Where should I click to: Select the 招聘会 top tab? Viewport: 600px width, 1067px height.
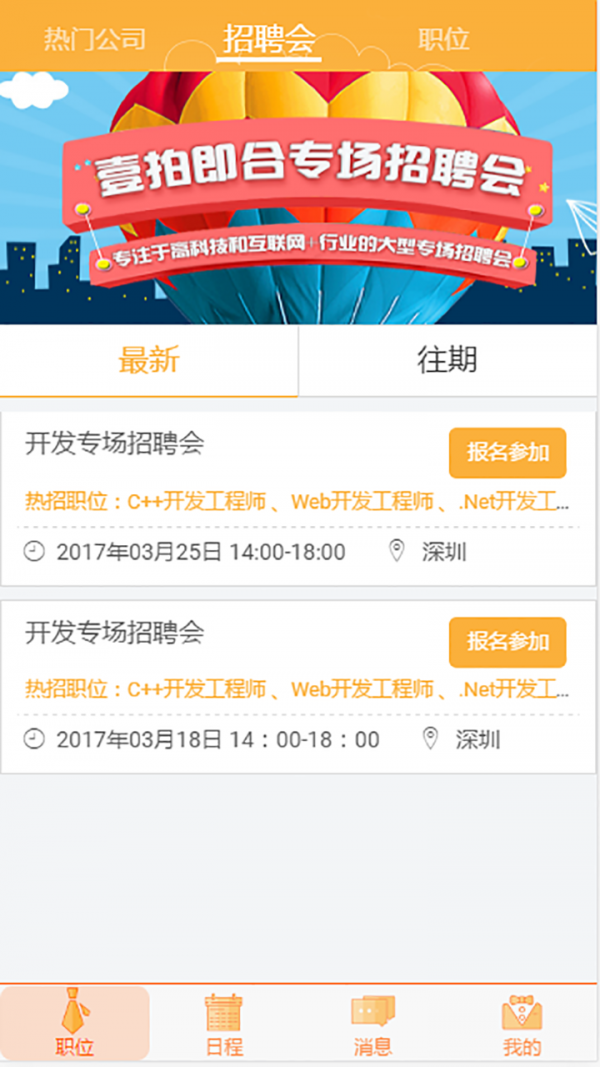point(269,39)
